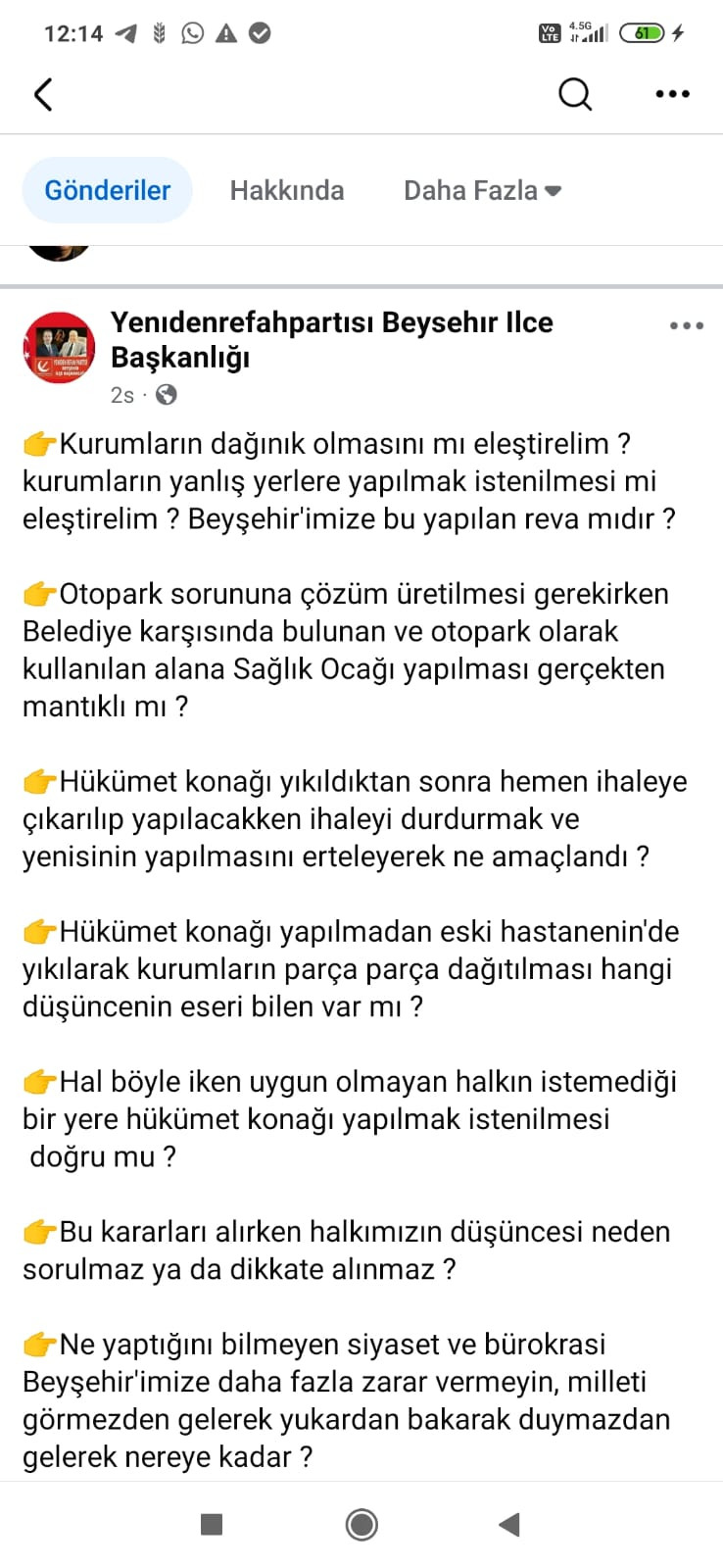Open the page overflow menu in the app bar
The image size is (723, 1568).
[672, 94]
